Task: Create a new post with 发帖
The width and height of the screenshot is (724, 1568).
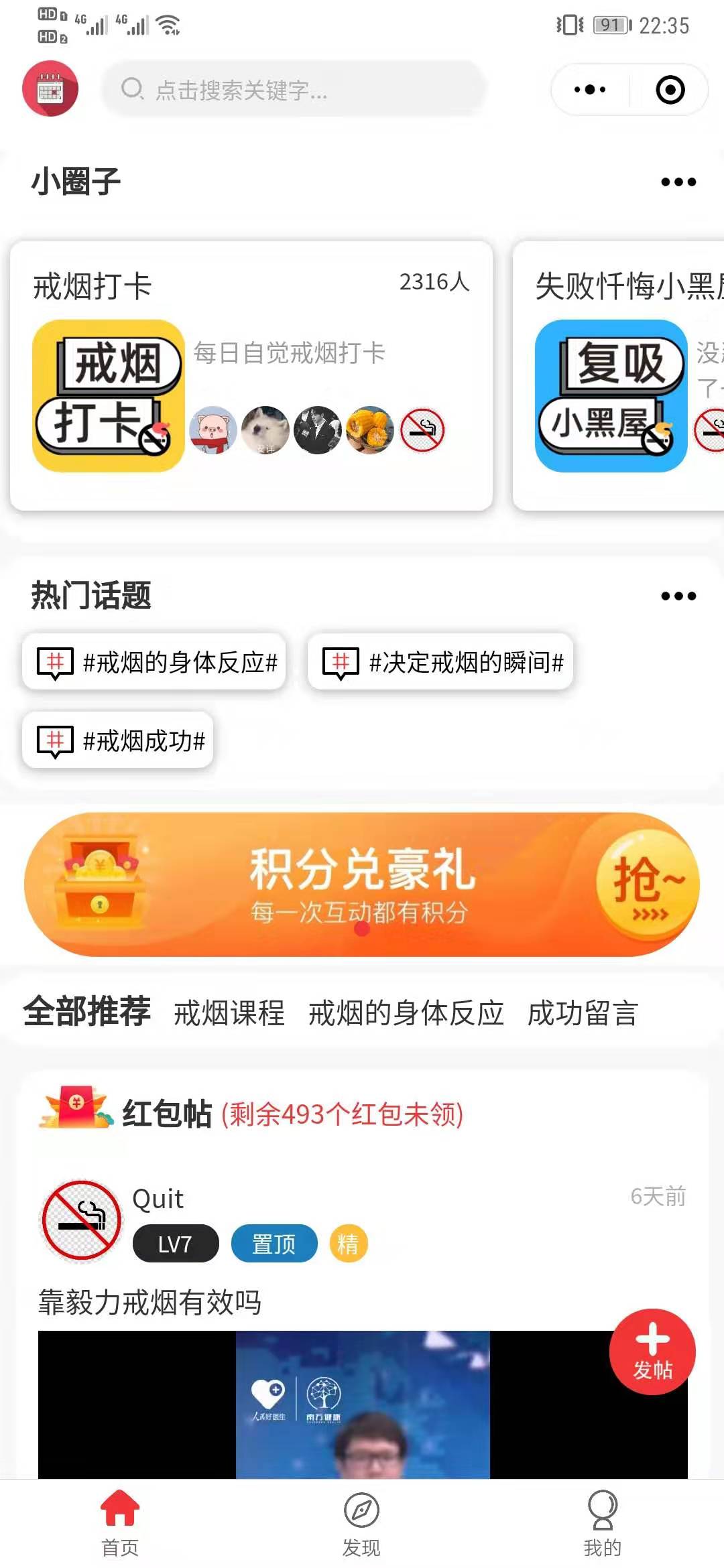Action: [x=652, y=1352]
